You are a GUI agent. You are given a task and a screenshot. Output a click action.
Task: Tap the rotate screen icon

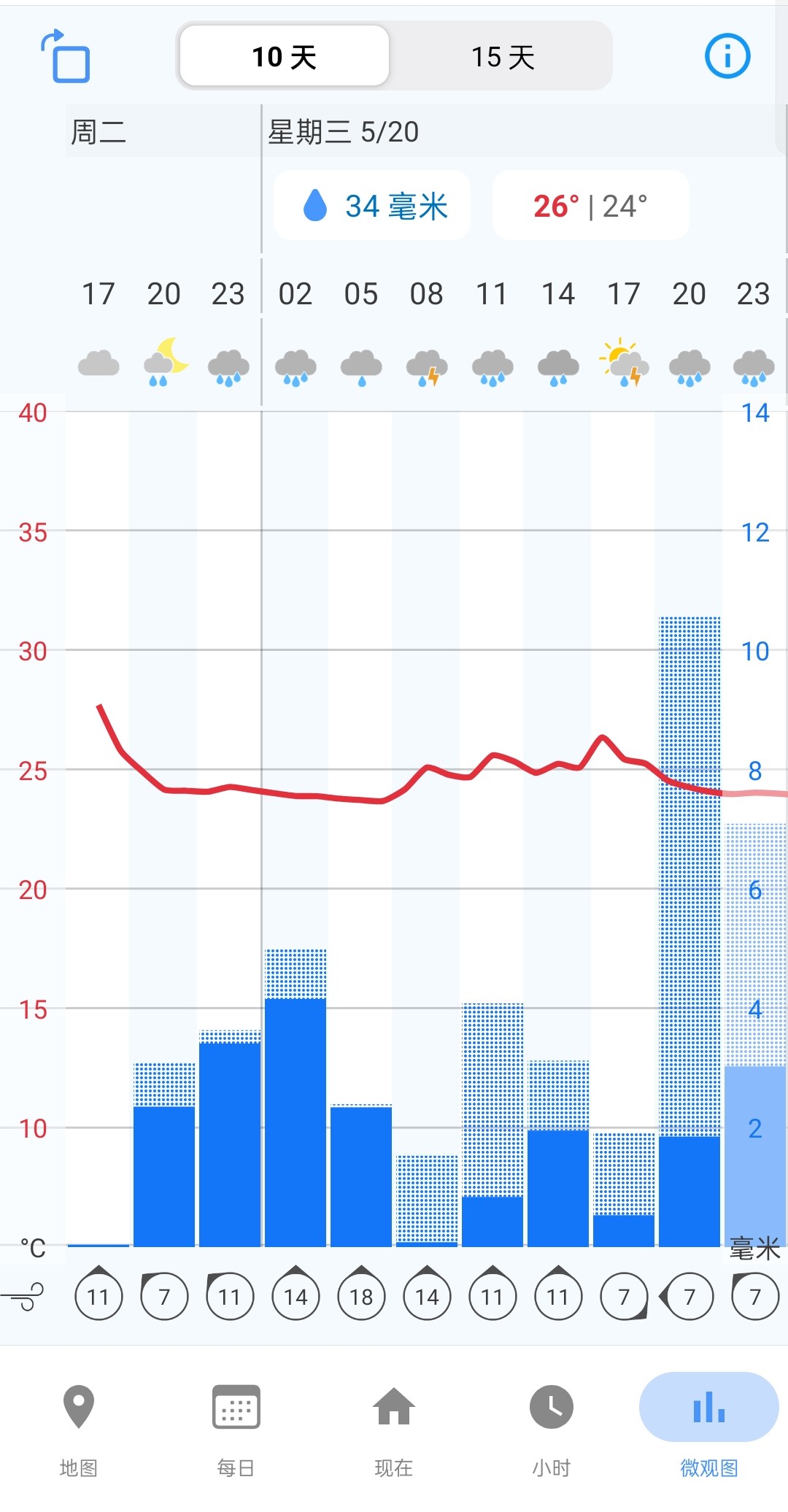point(65,56)
